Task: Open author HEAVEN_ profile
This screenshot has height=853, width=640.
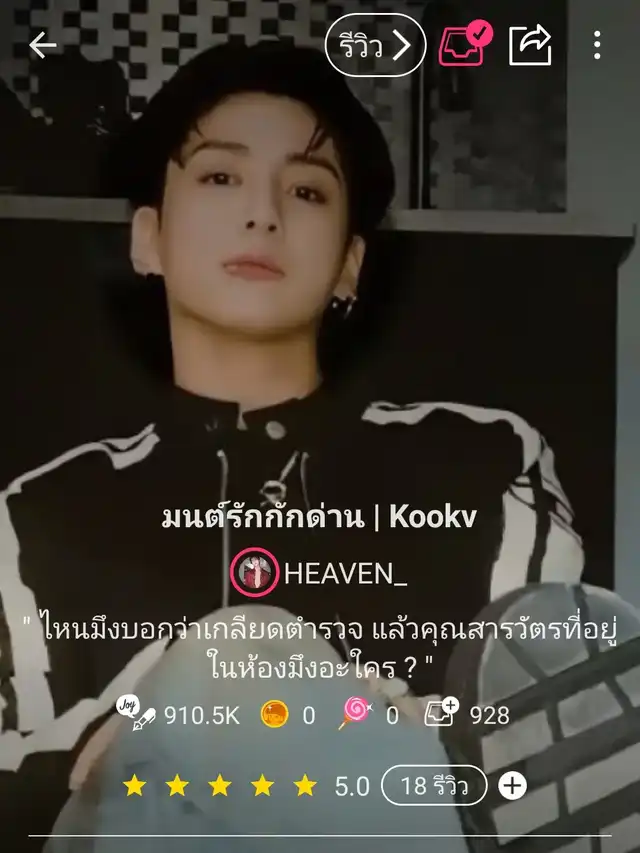Action: pos(320,573)
